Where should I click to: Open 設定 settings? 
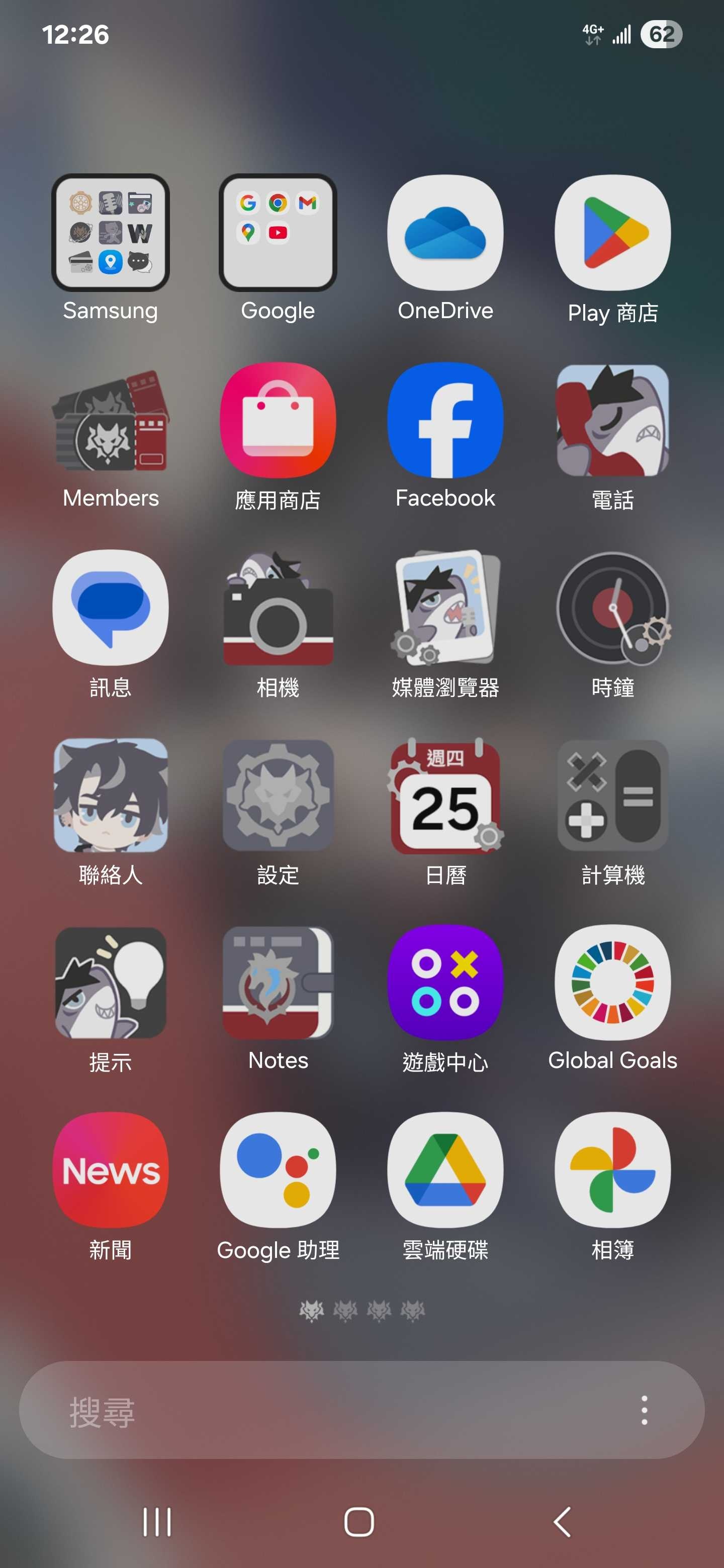point(278,796)
